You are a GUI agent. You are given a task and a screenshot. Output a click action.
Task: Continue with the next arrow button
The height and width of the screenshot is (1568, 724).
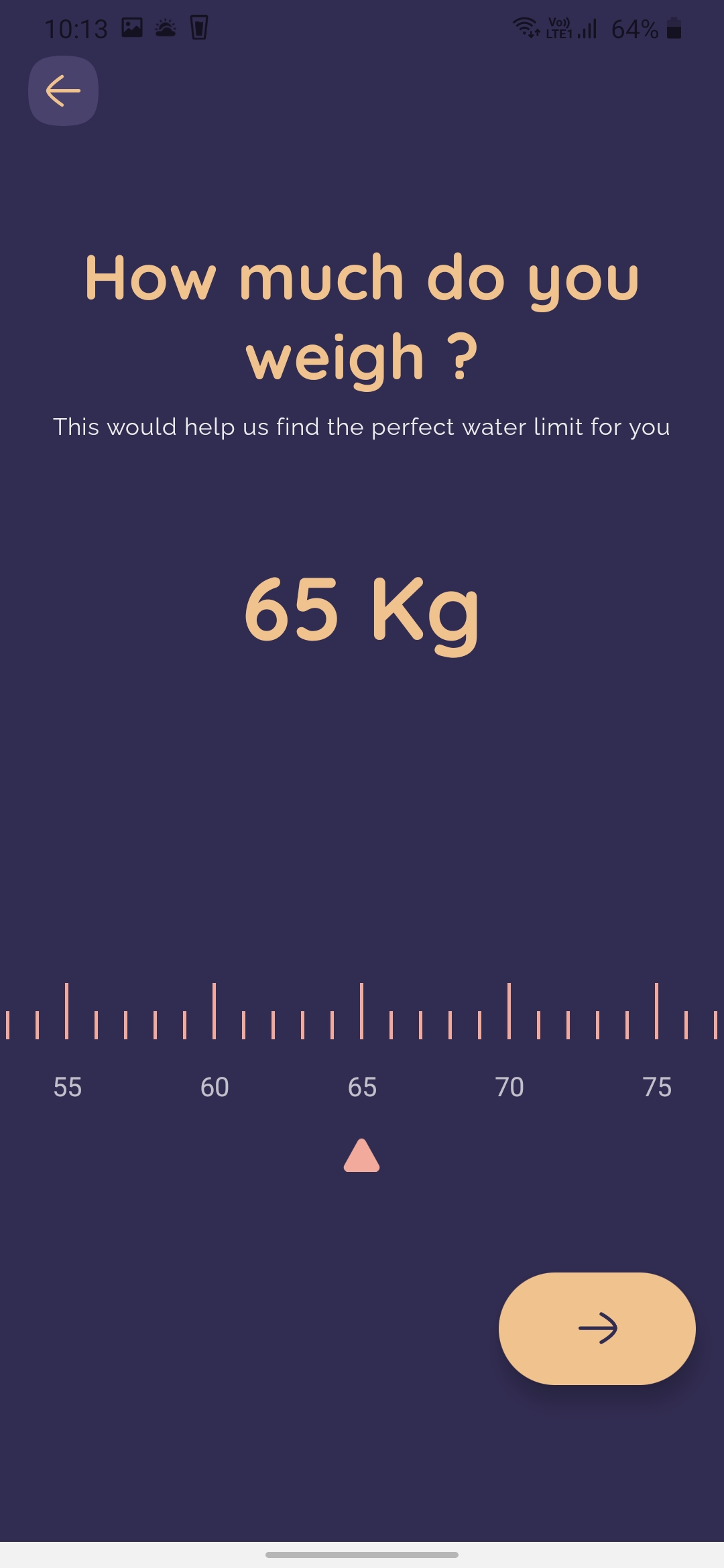point(597,1328)
